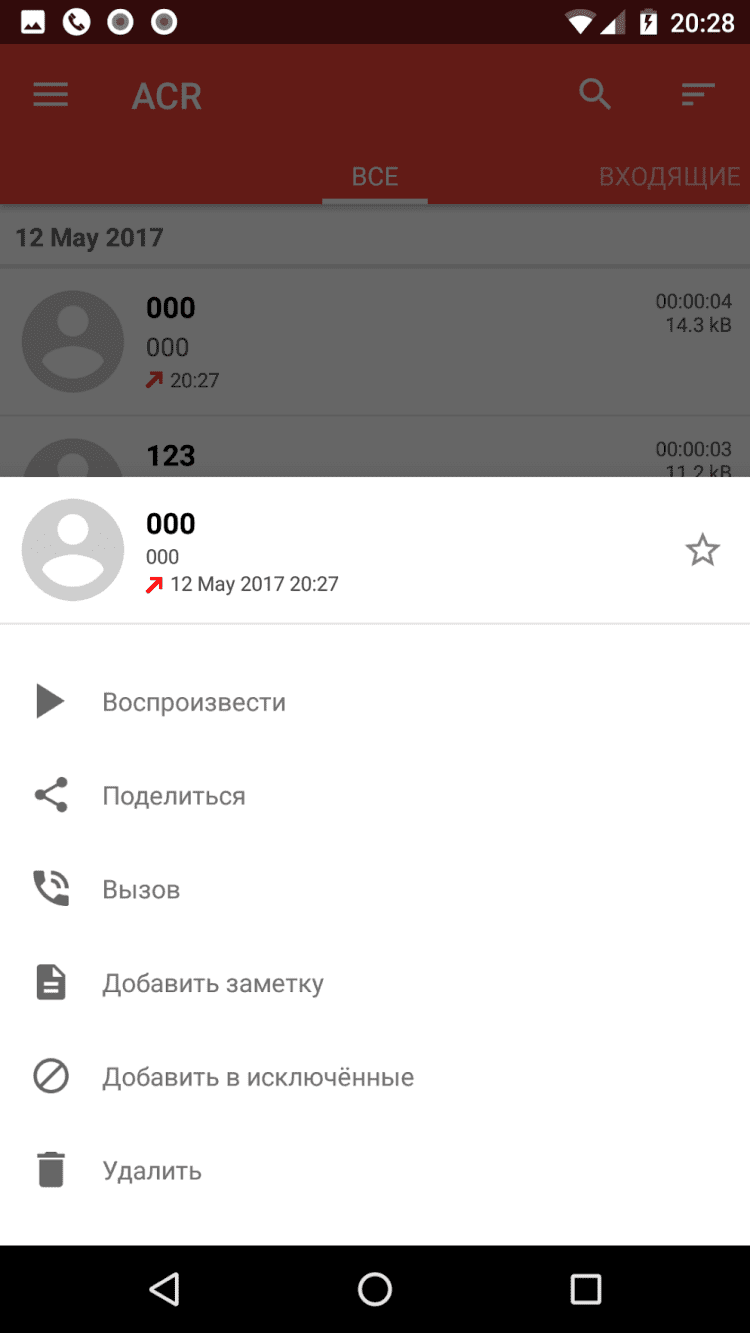Play the recording via Воспроизвести
Screen dimensions: 750x1333
click(194, 702)
